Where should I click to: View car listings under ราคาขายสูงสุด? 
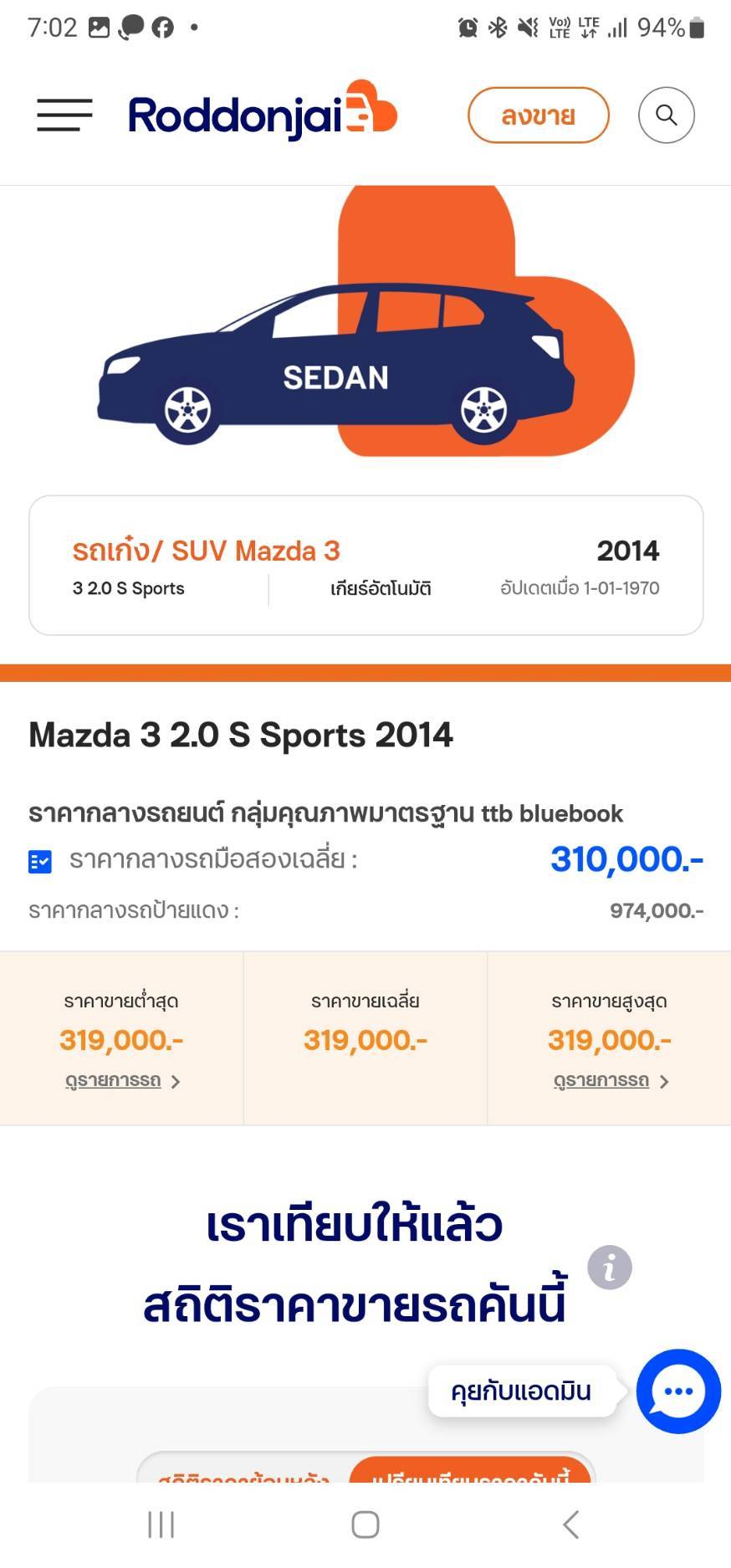coord(610,1081)
